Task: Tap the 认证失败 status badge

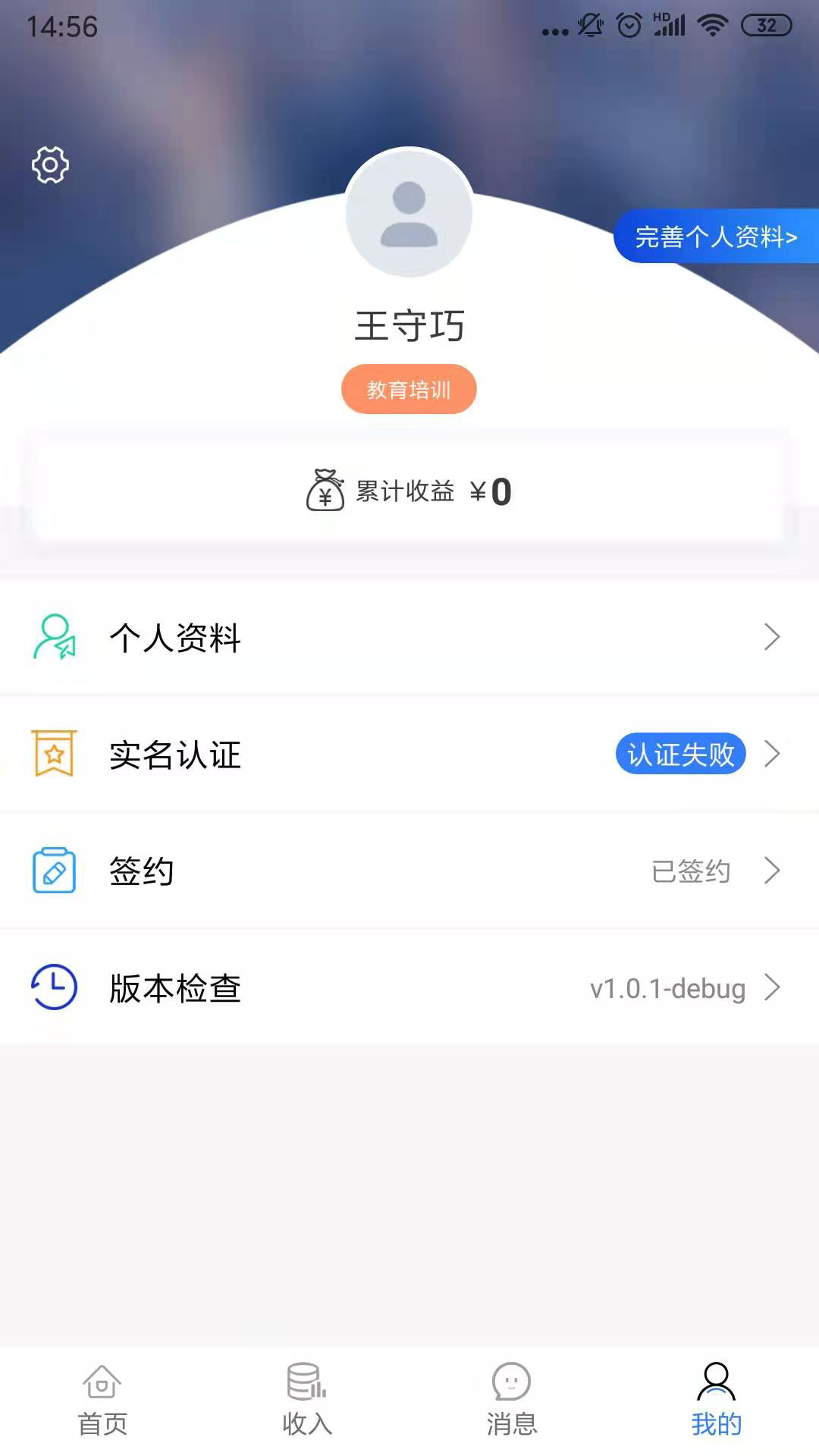Action: (681, 754)
